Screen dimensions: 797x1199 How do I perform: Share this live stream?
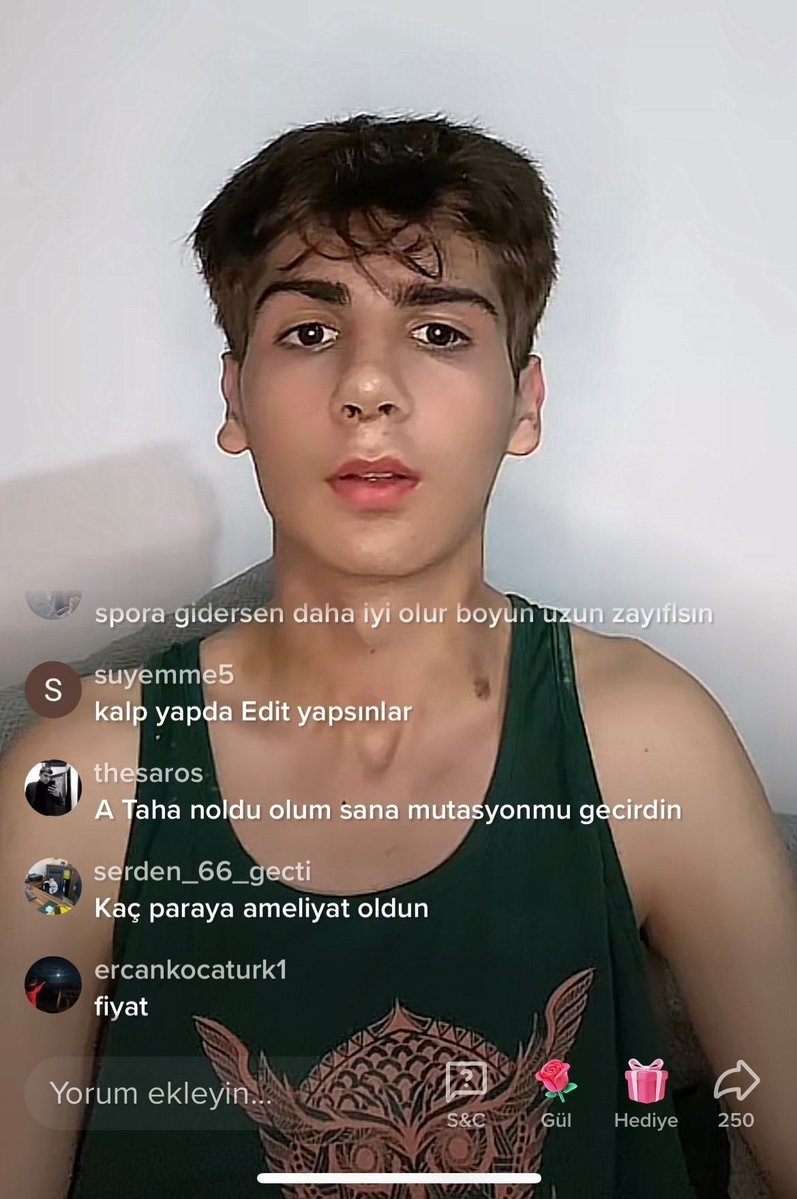tap(736, 1091)
